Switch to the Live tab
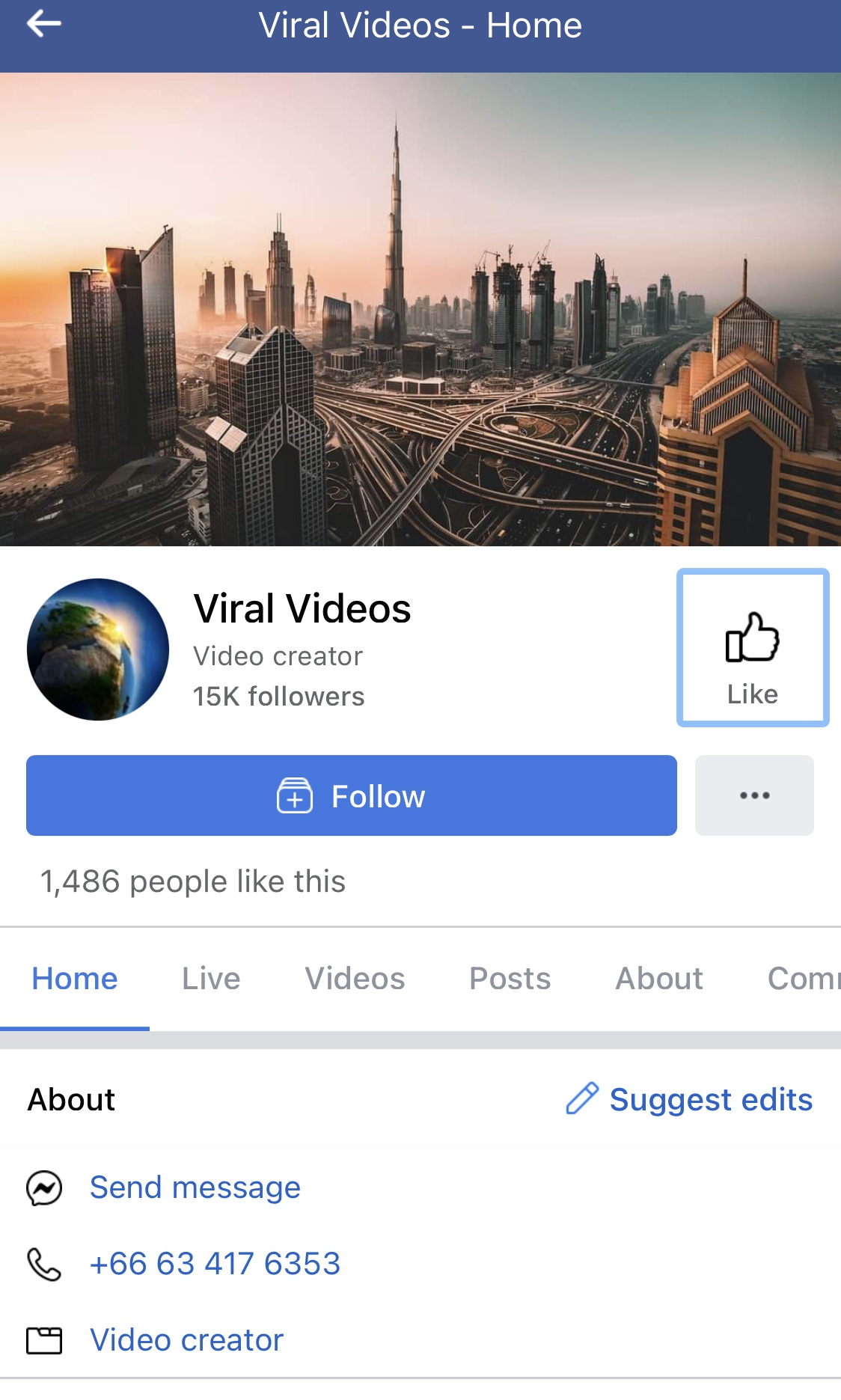This screenshot has width=841, height=1400. 211,979
